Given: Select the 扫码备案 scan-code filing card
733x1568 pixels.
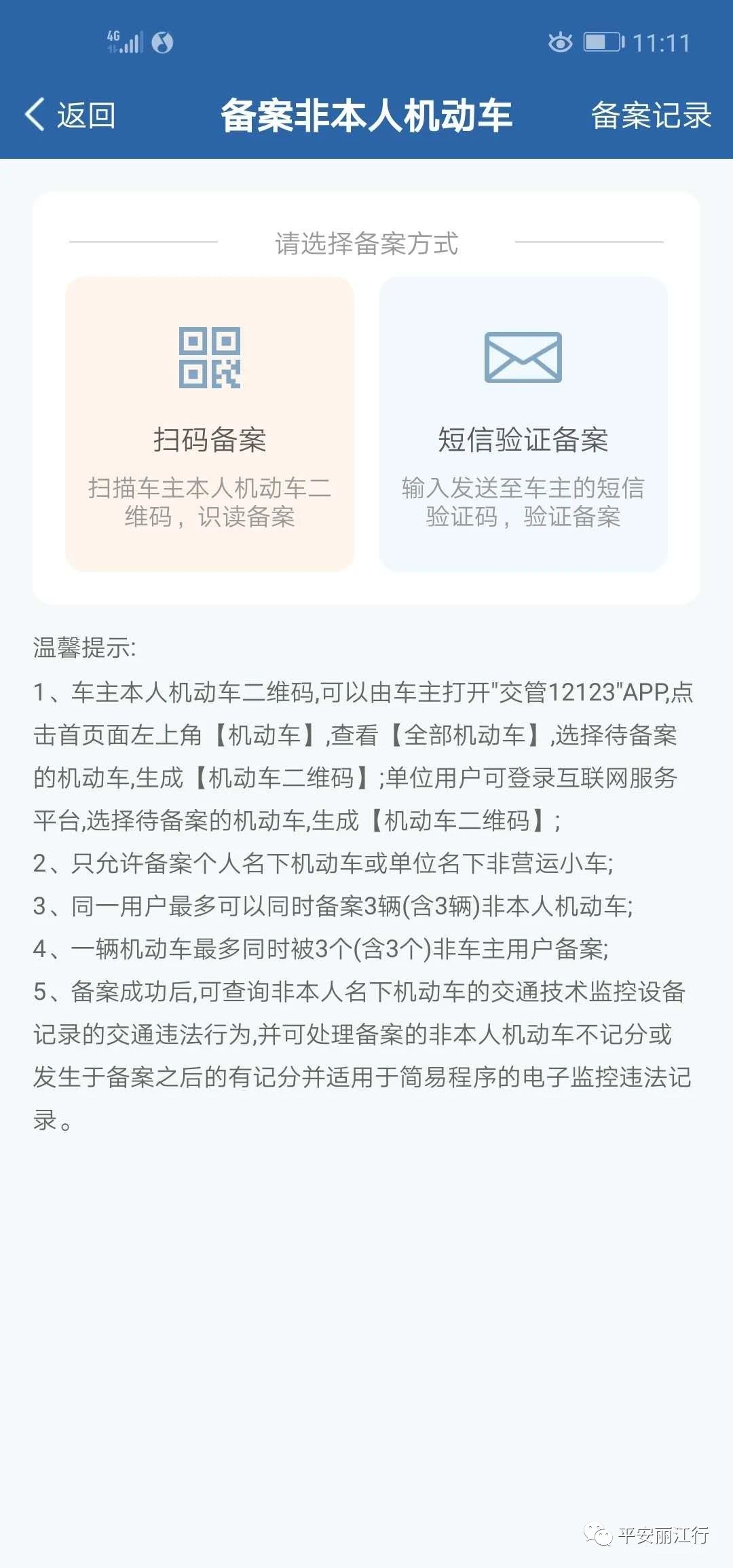Looking at the screenshot, I should pyautogui.click(x=210, y=424).
